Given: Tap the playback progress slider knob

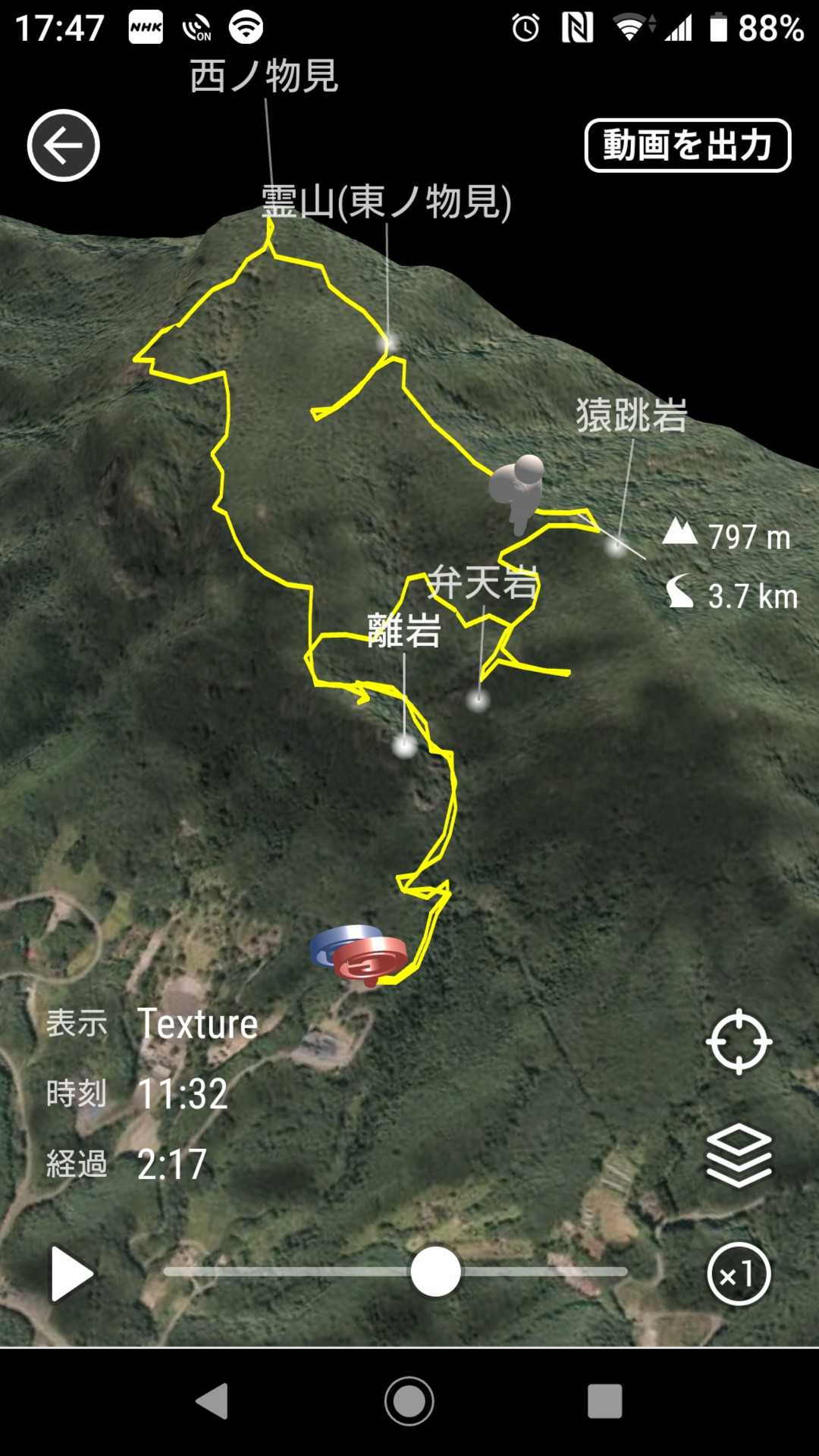Looking at the screenshot, I should click(435, 1272).
